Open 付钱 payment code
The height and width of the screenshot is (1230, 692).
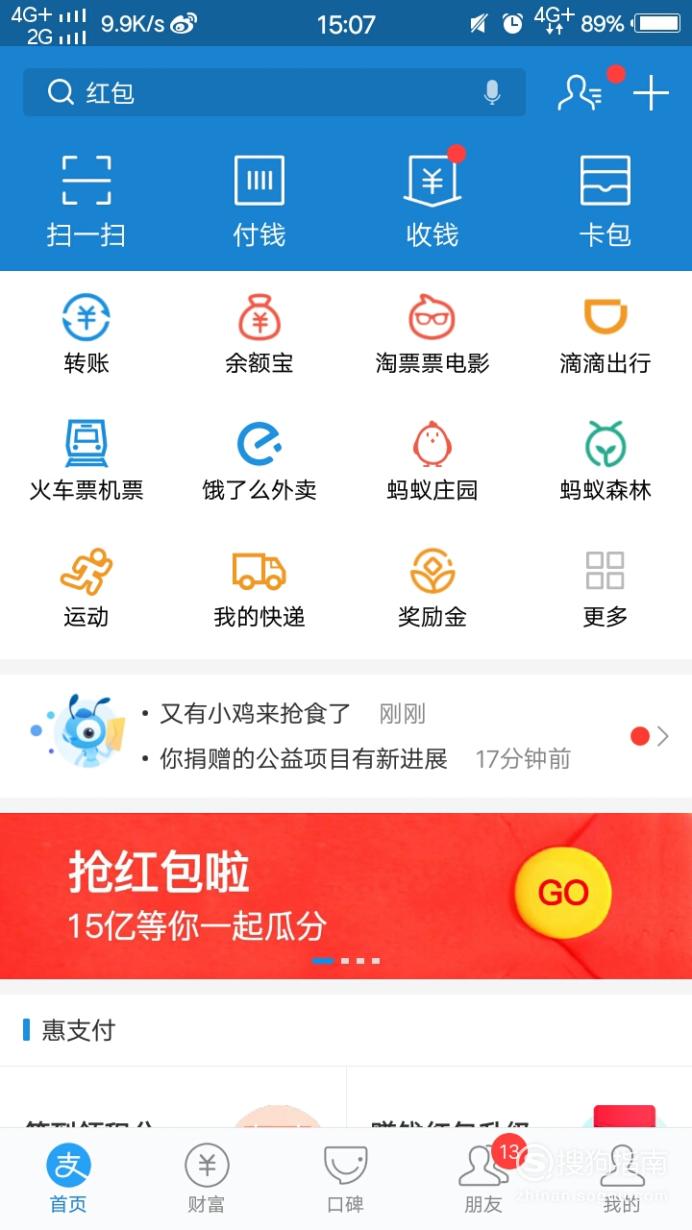click(x=259, y=200)
